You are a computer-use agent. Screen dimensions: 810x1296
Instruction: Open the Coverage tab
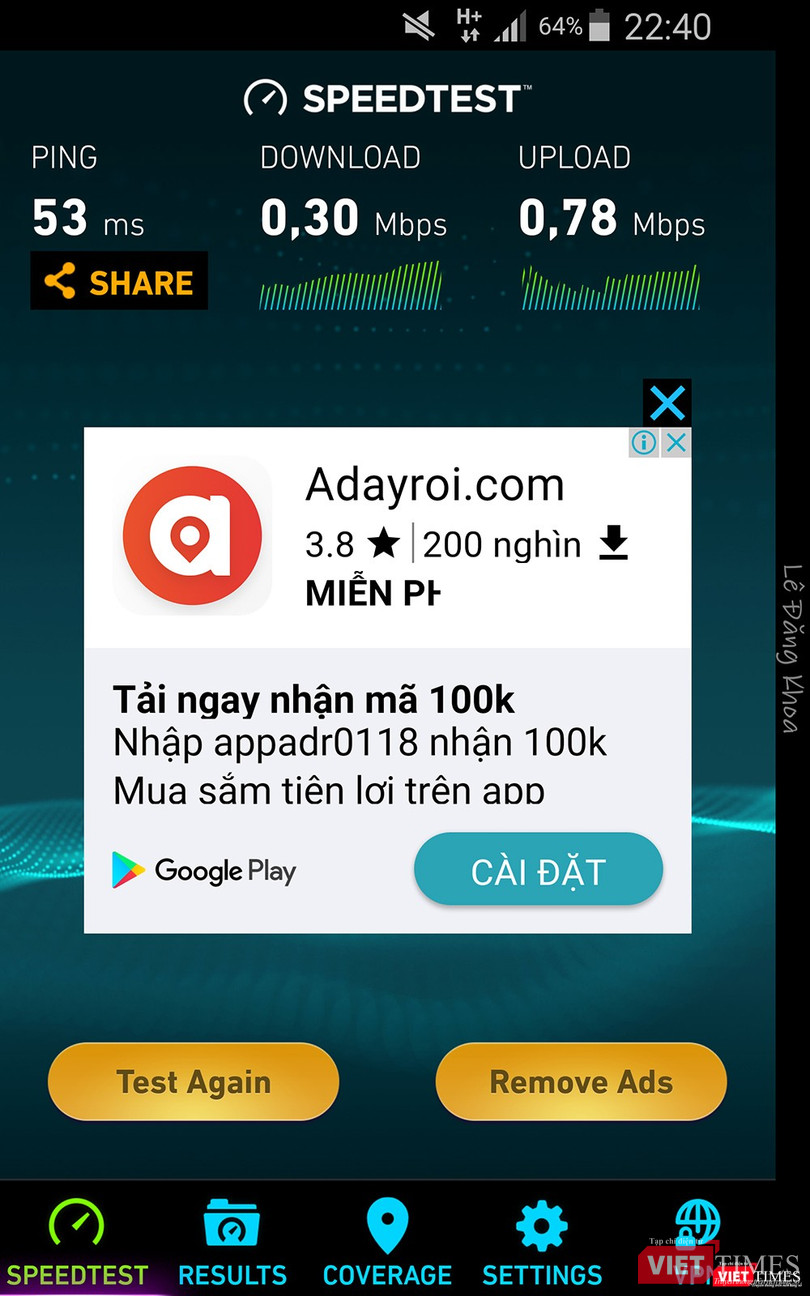387,1243
